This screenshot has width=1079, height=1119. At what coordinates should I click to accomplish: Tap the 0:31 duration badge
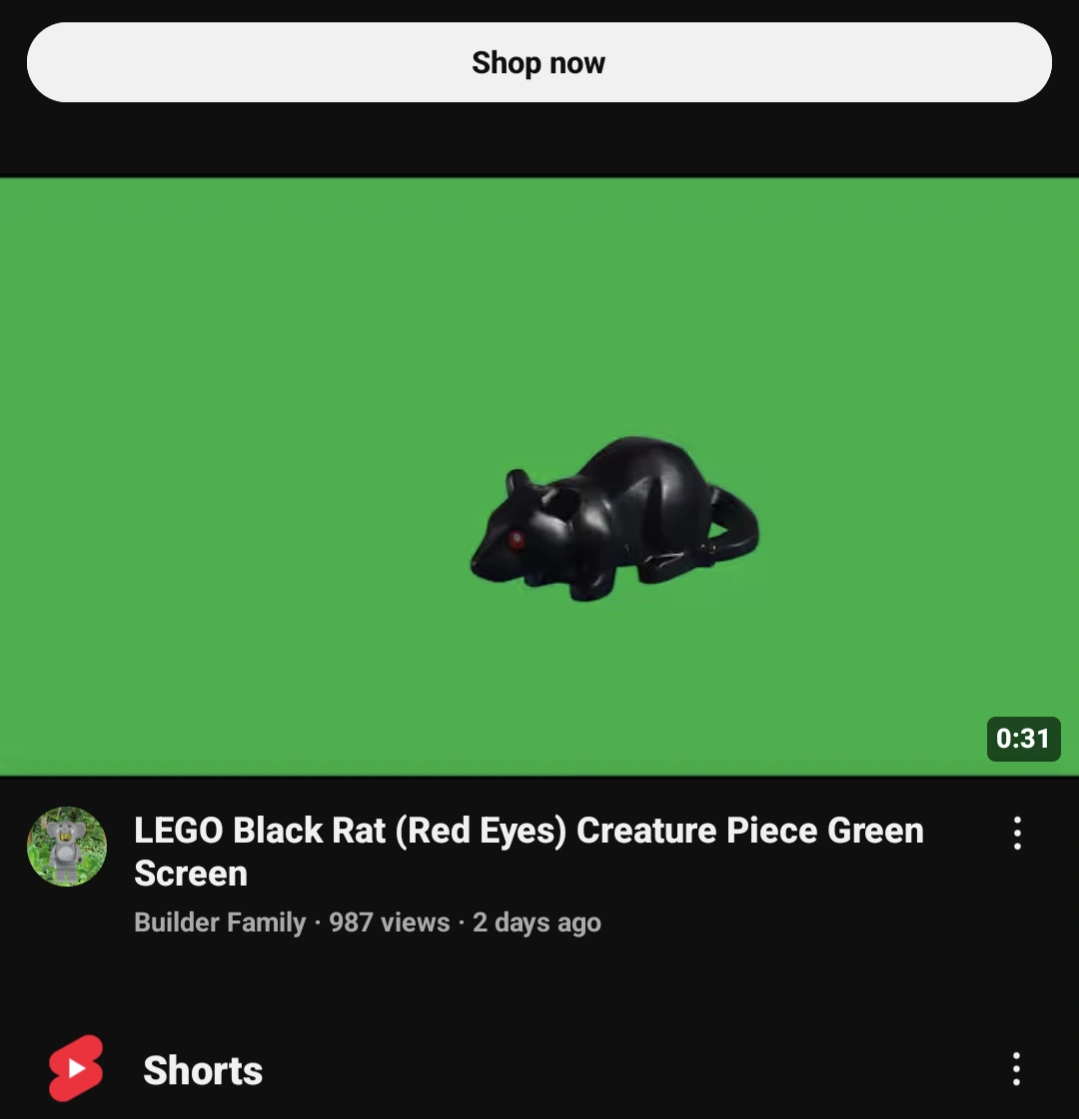click(x=1023, y=739)
